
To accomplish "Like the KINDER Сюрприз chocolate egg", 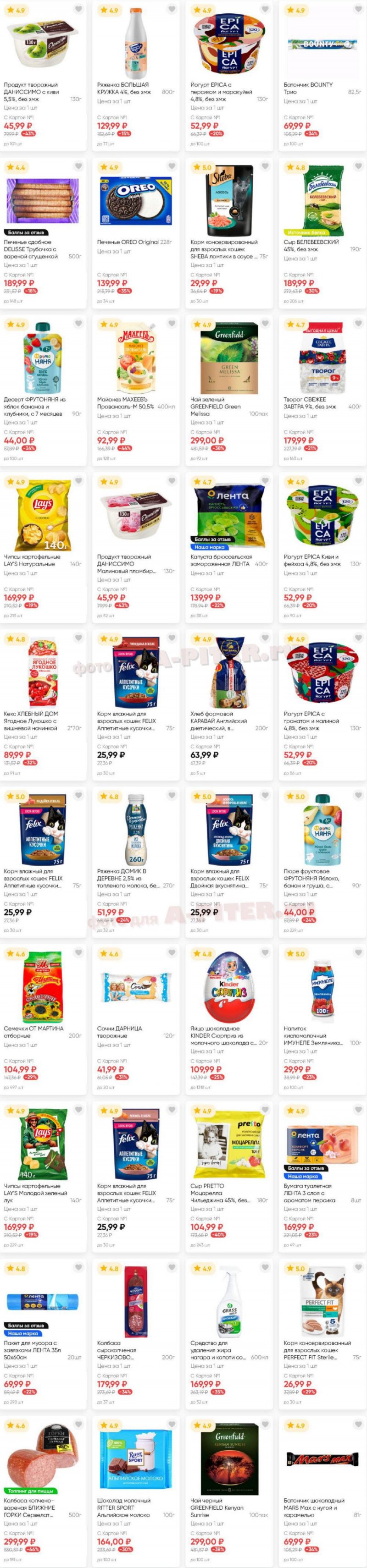I will click(x=265, y=952).
